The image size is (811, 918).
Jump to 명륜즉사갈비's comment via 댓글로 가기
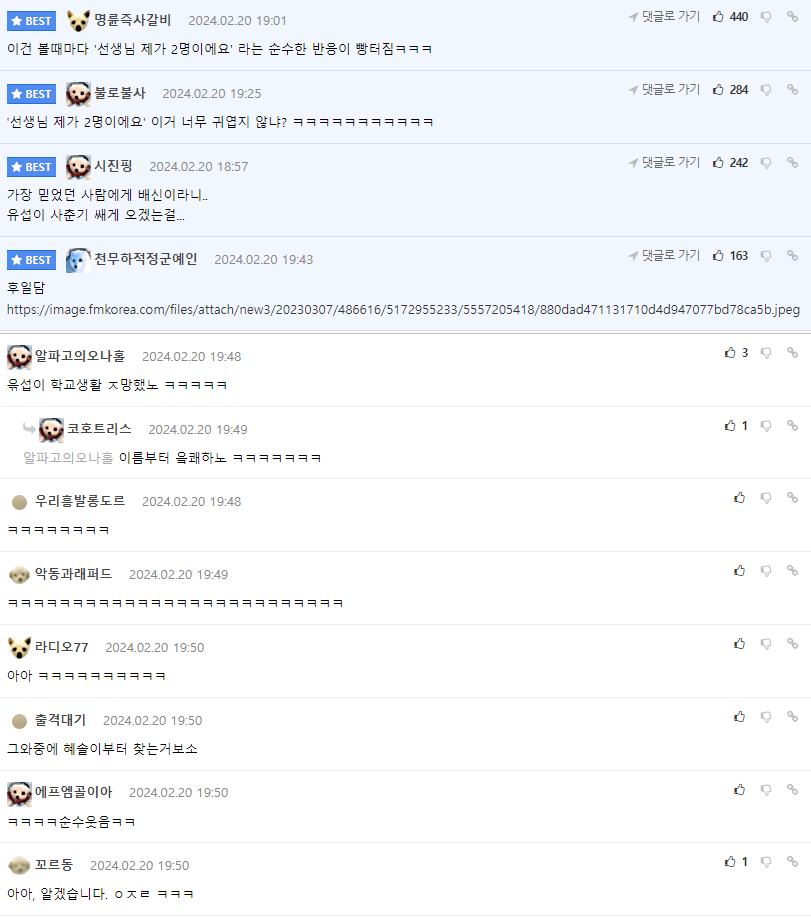point(665,17)
